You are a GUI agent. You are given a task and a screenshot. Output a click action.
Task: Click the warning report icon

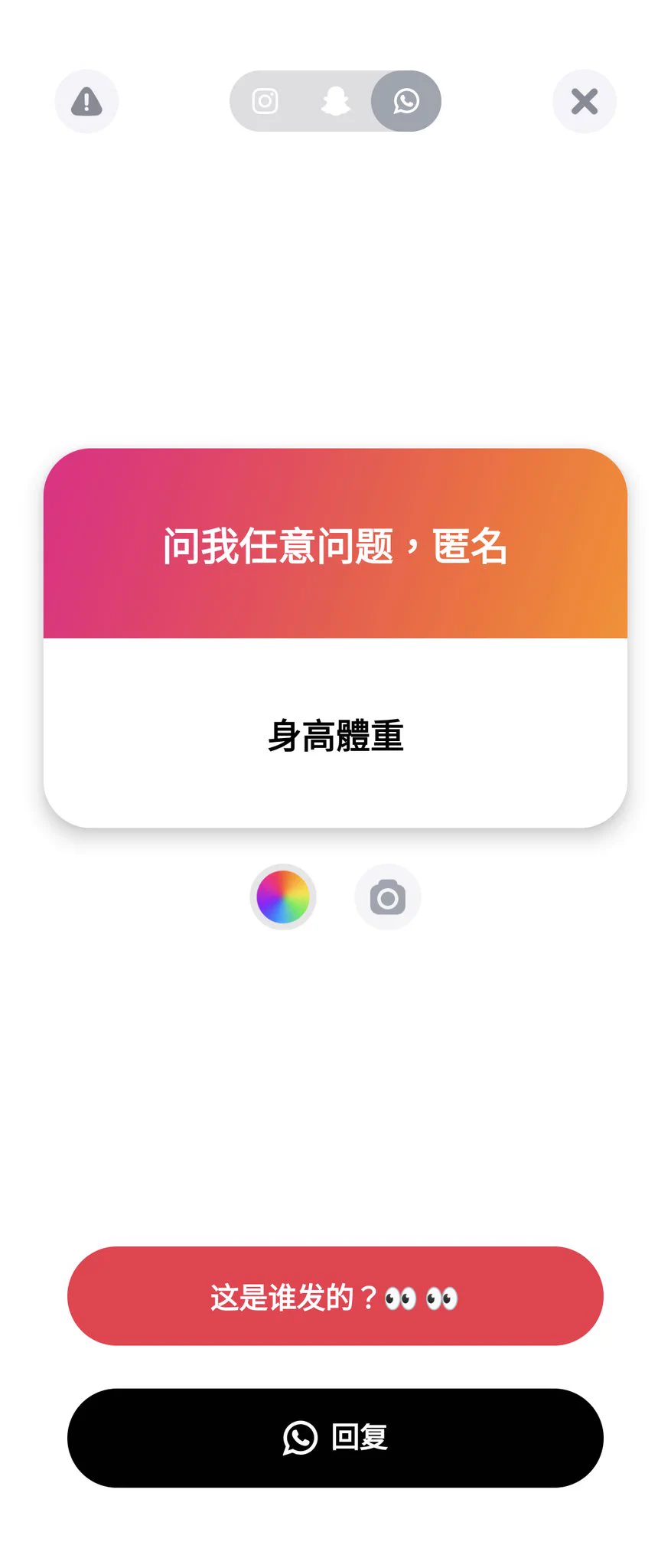tap(86, 101)
